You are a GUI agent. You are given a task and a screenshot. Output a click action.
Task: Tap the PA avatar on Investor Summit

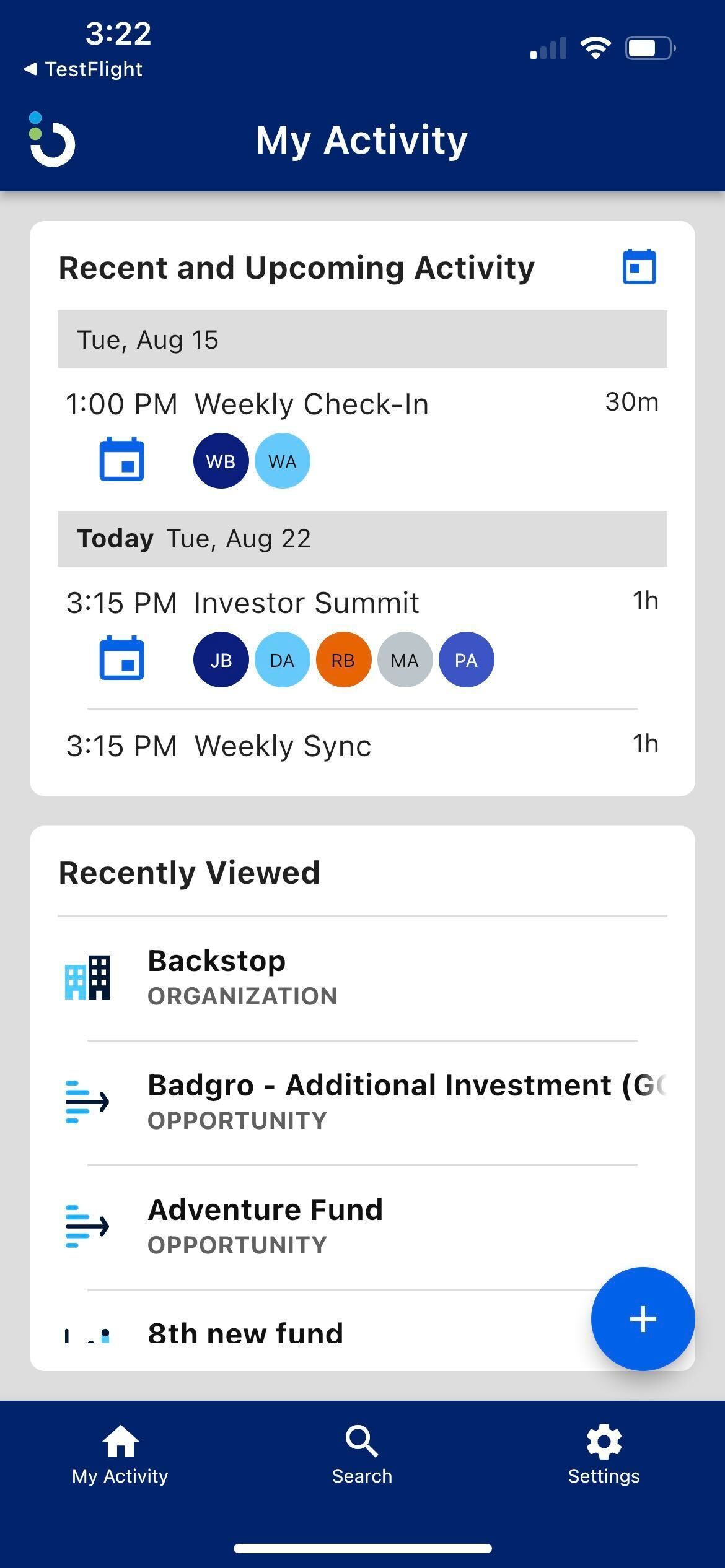coord(466,660)
